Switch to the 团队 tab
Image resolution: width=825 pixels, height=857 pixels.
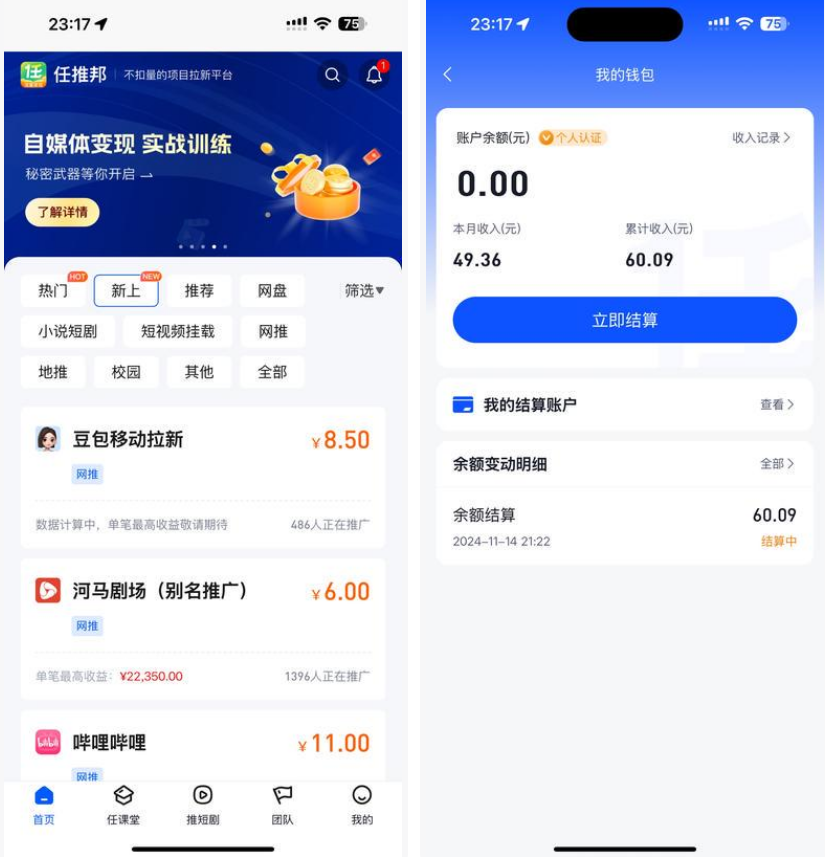coord(283,805)
